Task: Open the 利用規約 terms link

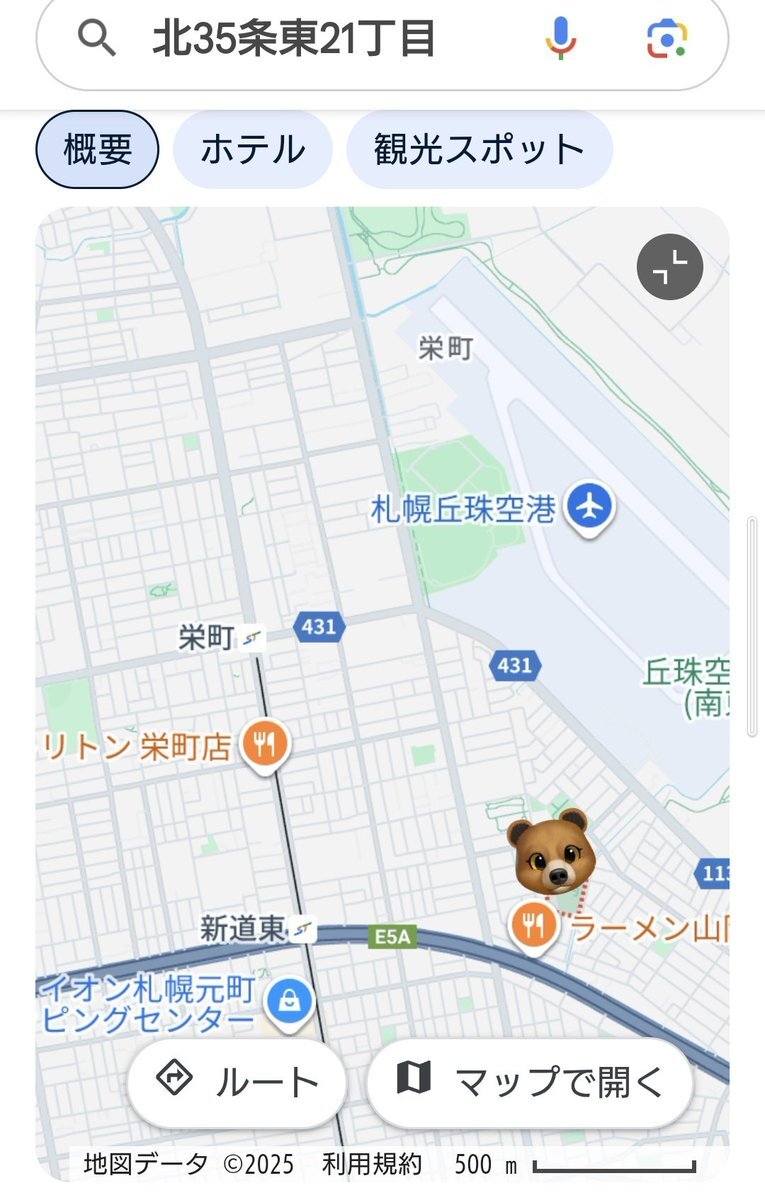Action: [372, 1165]
